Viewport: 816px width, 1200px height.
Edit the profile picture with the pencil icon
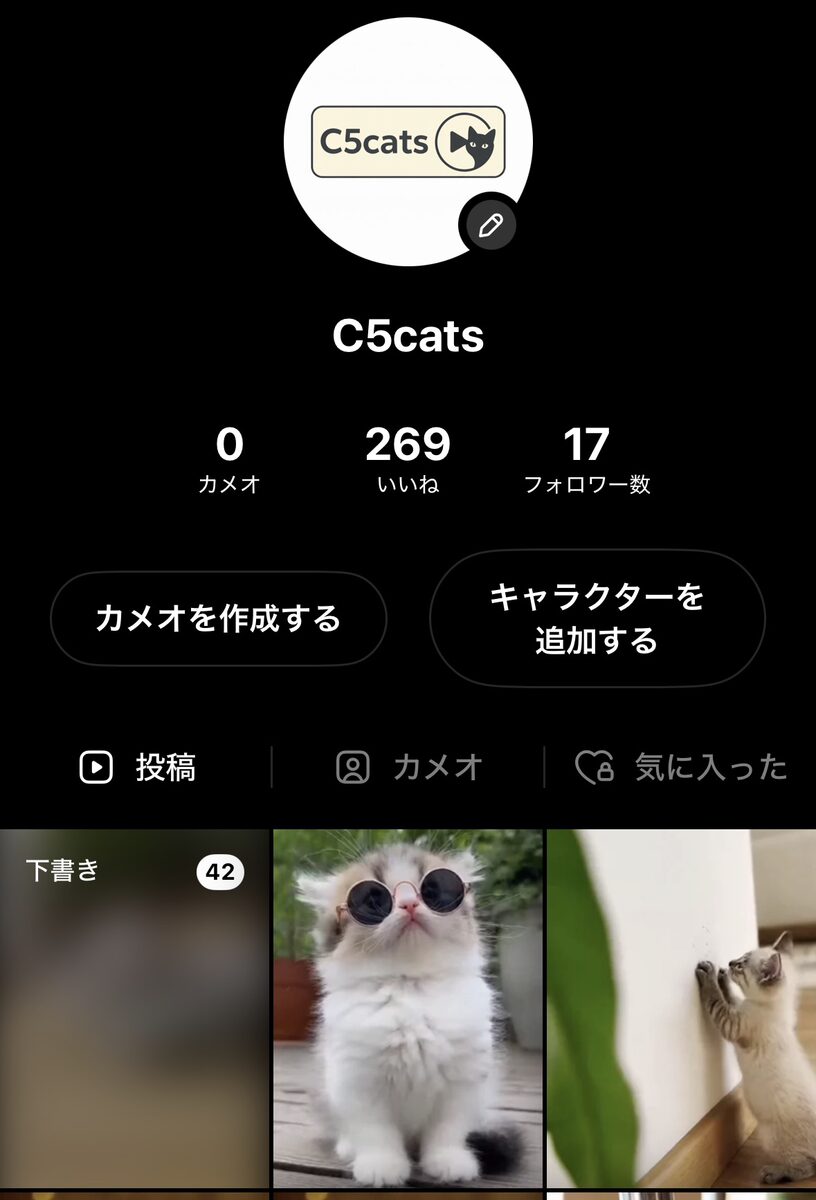point(489,225)
